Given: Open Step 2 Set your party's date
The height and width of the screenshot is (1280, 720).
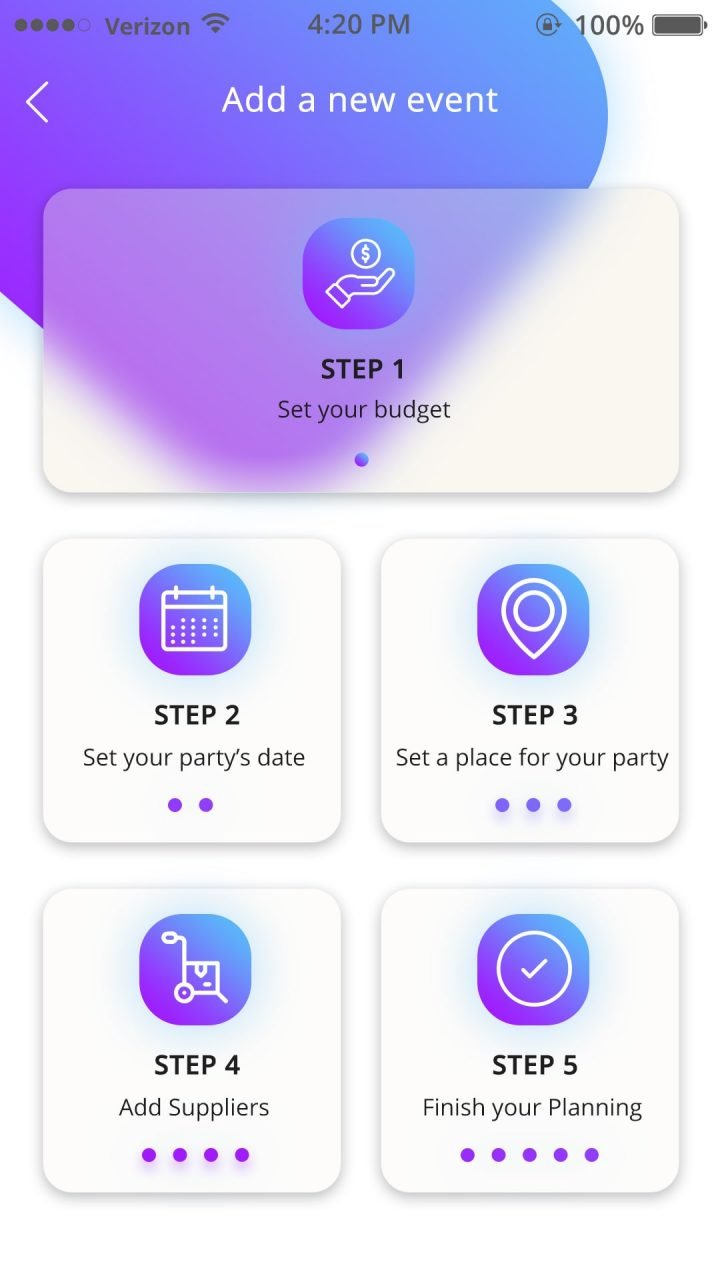Looking at the screenshot, I should pyautogui.click(x=192, y=690).
